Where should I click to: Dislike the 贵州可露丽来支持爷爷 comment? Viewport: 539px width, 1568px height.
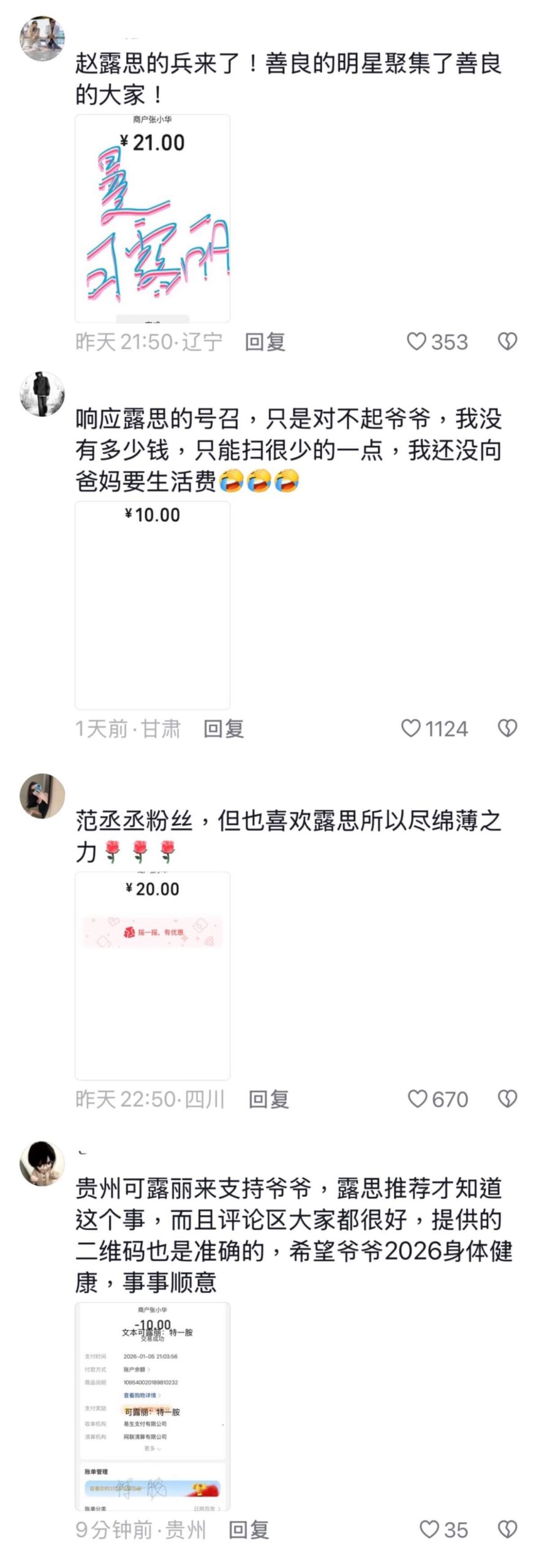507,1529
